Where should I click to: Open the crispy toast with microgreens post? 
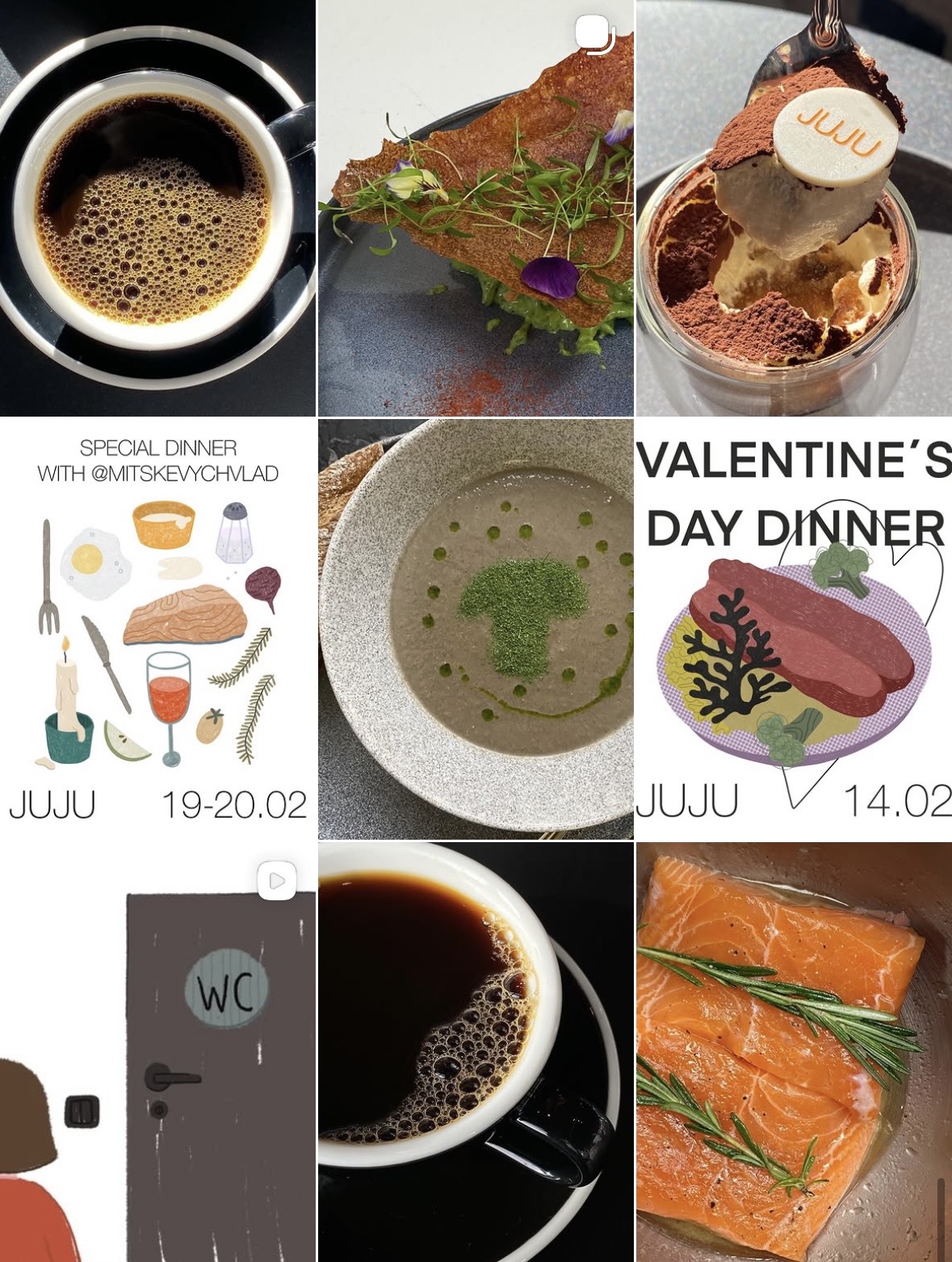click(476, 208)
